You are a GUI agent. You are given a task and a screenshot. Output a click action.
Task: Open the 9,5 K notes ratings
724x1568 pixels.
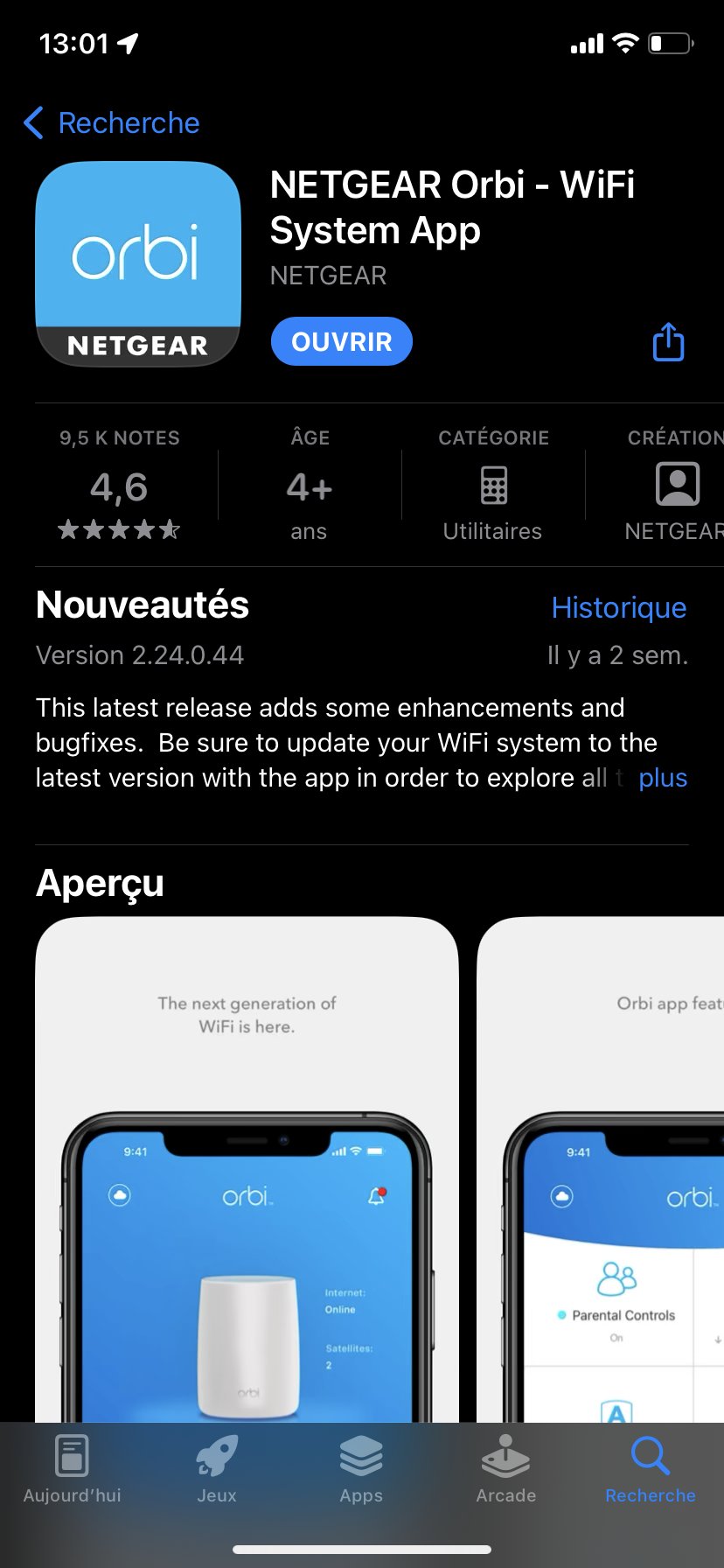120,486
